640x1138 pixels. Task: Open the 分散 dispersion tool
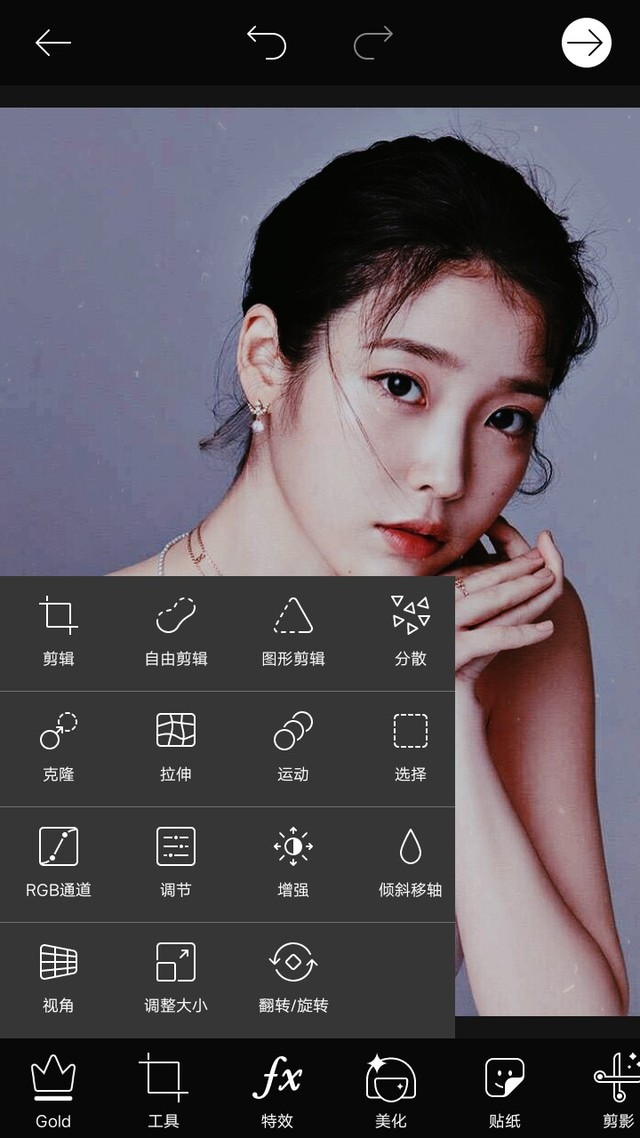pos(410,631)
